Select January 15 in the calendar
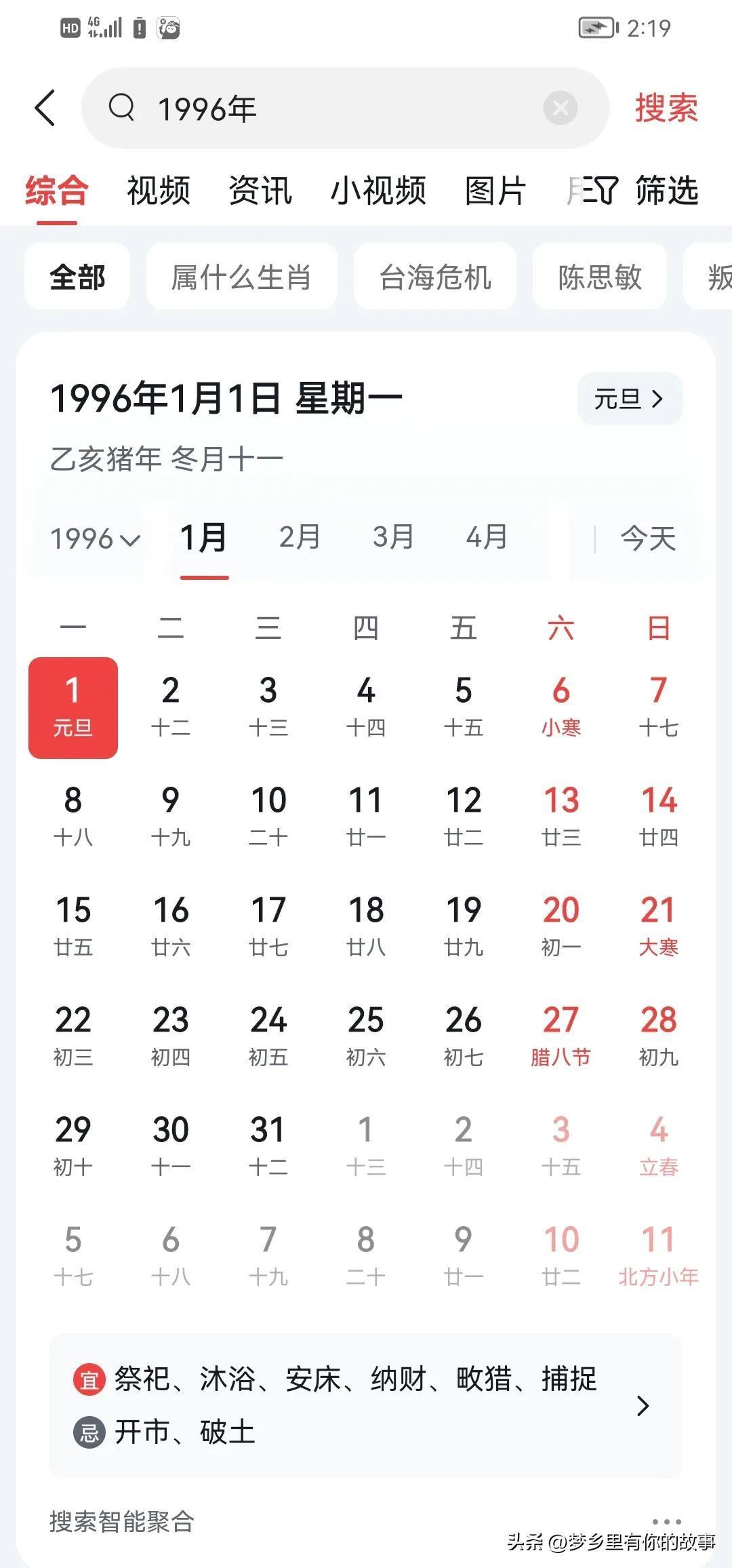 (x=73, y=925)
